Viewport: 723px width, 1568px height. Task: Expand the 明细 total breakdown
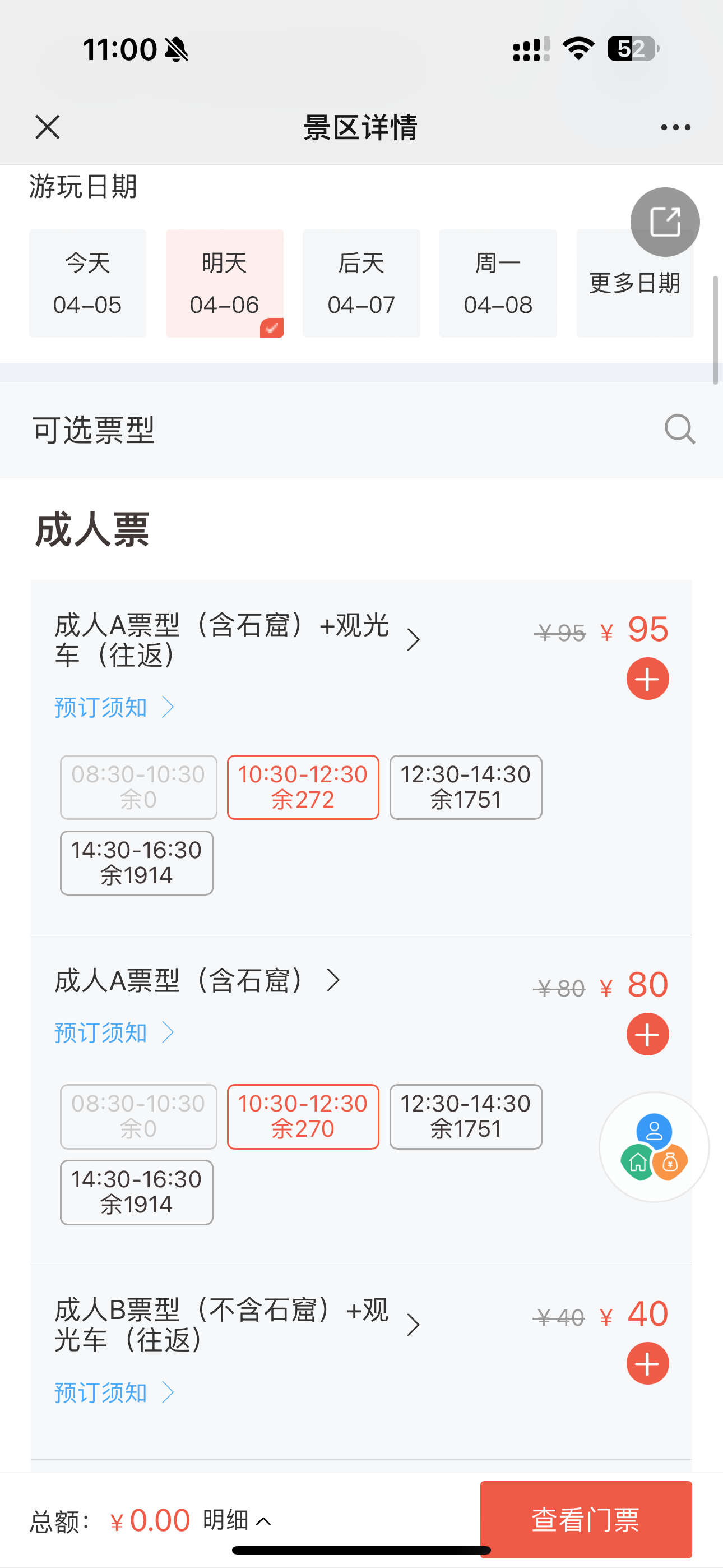[x=237, y=1520]
